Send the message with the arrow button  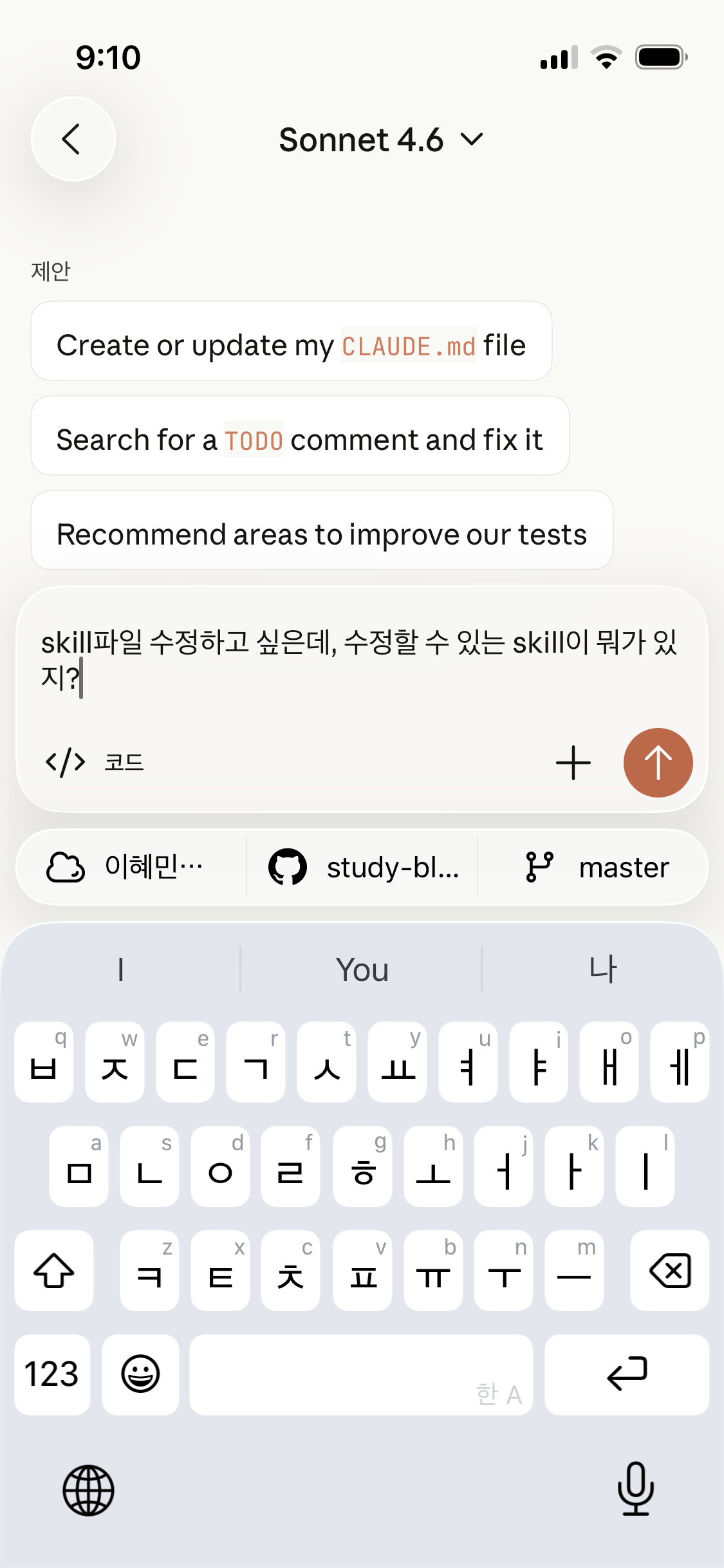[x=658, y=763]
